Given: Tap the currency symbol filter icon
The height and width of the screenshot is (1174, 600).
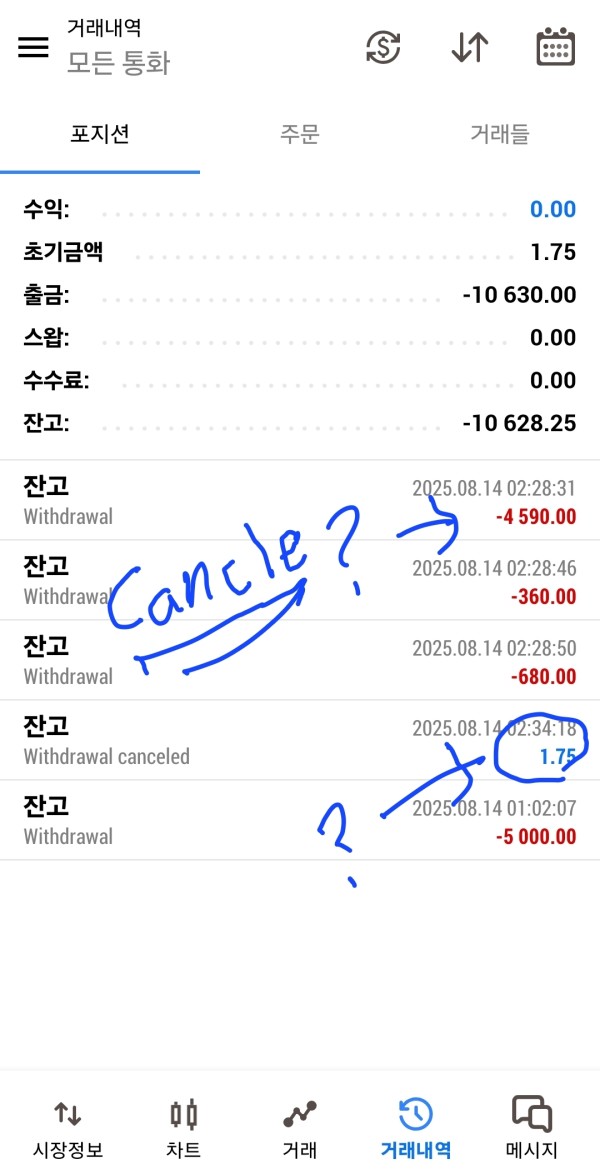Looking at the screenshot, I should [383, 48].
